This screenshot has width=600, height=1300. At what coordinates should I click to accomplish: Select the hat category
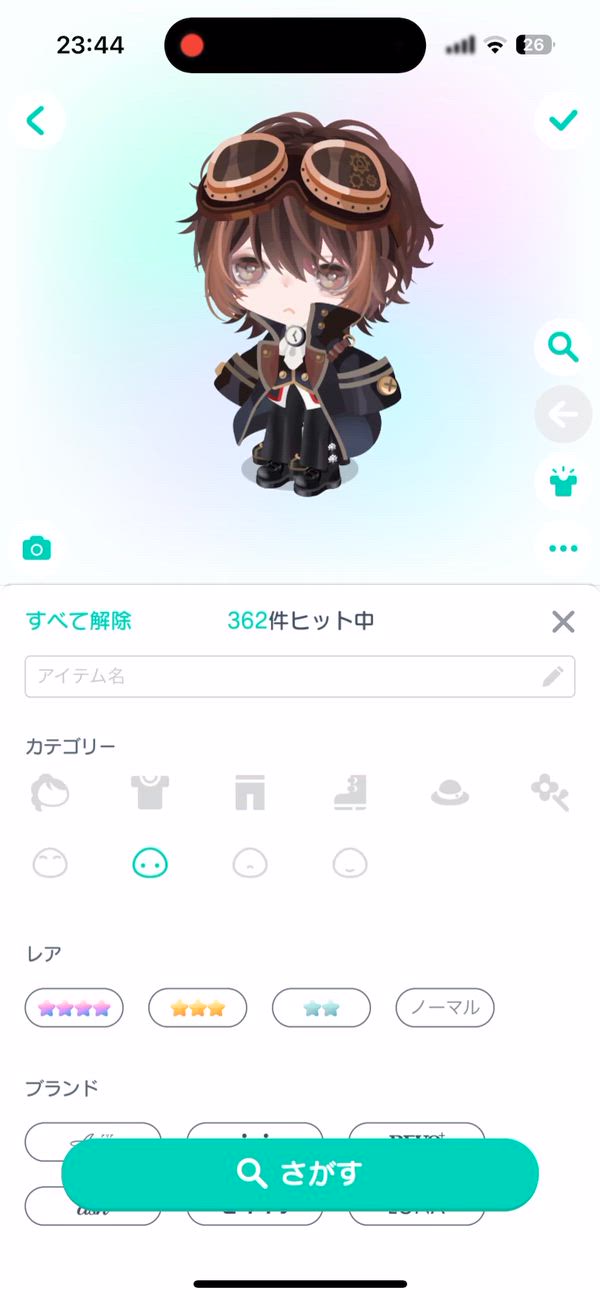click(450, 793)
